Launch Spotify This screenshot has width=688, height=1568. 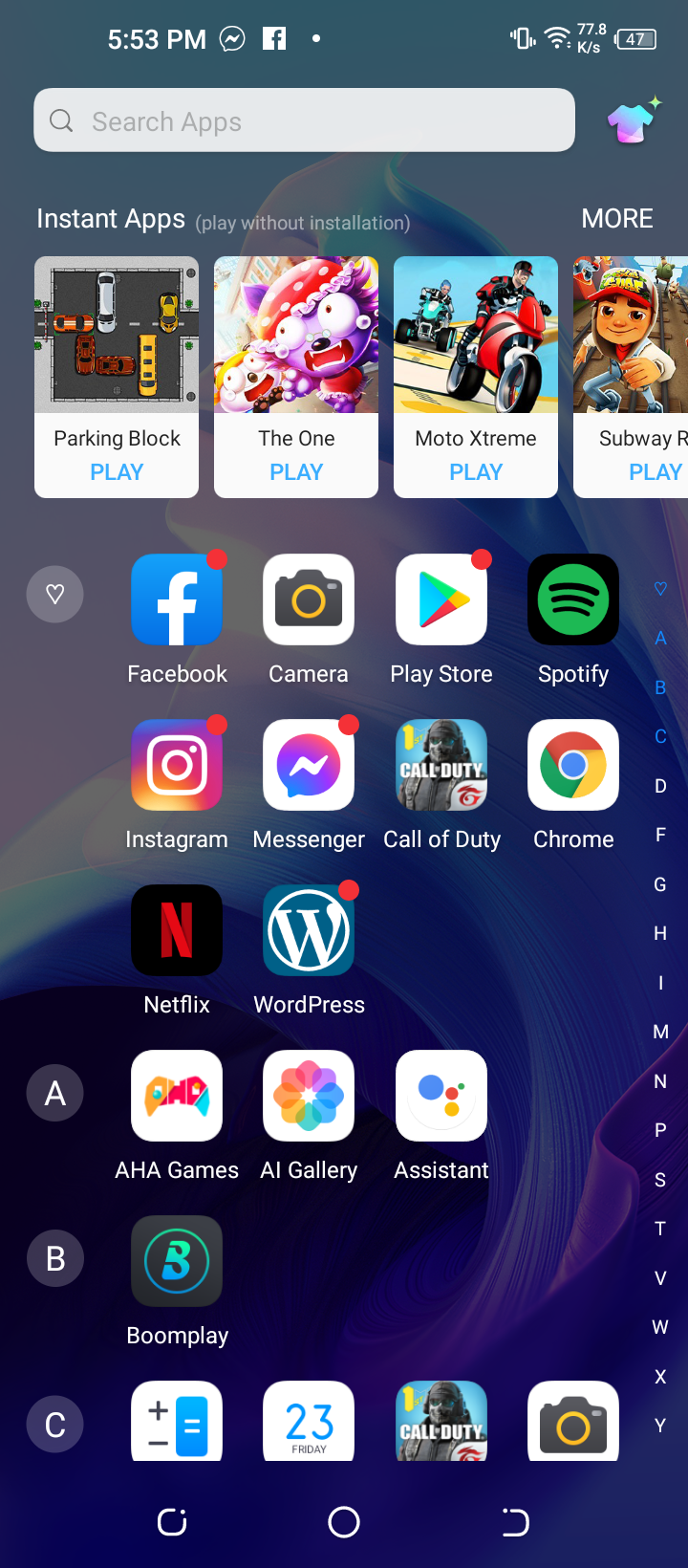[573, 599]
